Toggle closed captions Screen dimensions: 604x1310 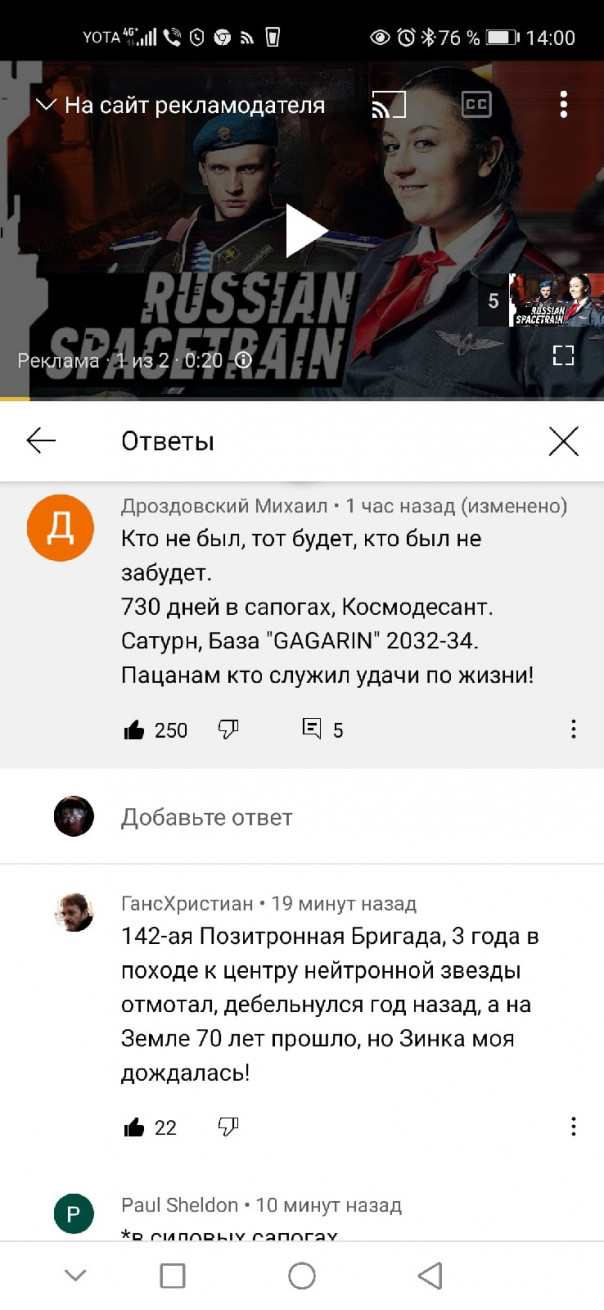[476, 104]
